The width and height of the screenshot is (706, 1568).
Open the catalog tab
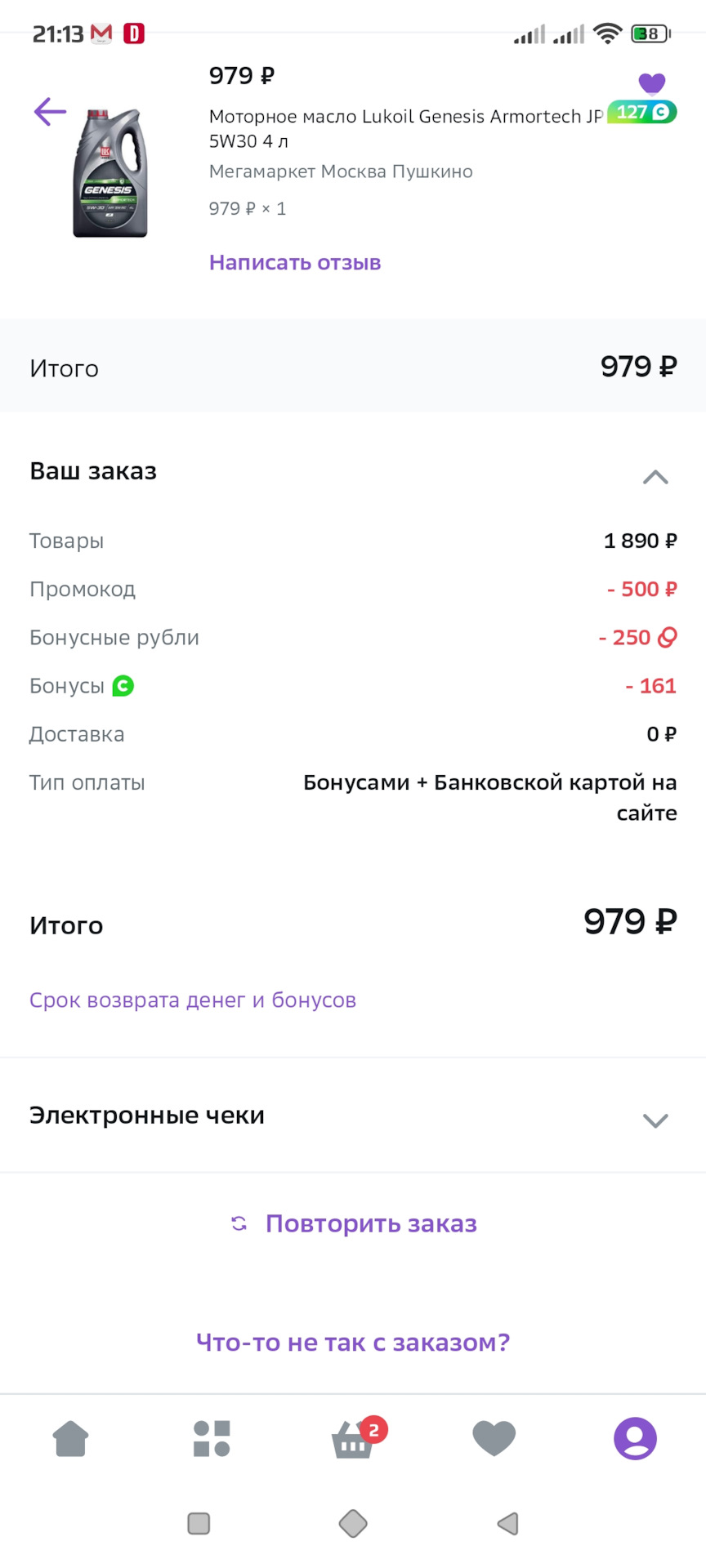(x=212, y=1439)
